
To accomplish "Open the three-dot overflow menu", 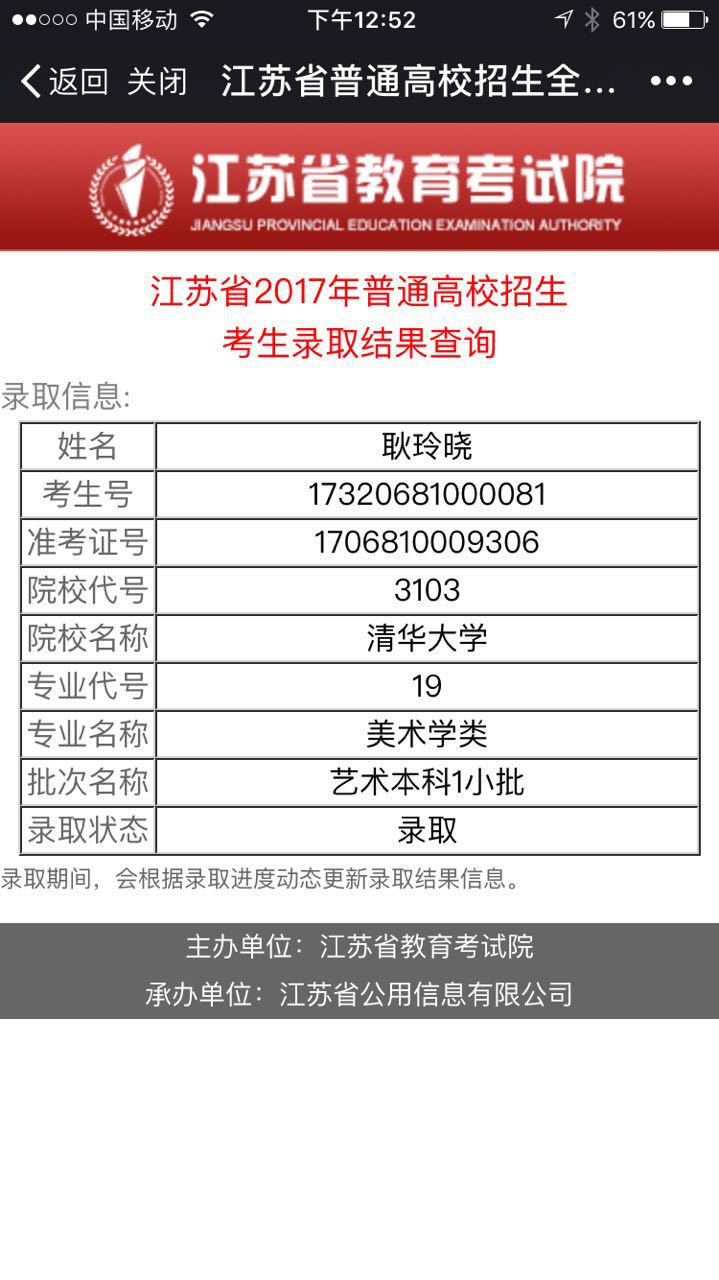I will 671,81.
